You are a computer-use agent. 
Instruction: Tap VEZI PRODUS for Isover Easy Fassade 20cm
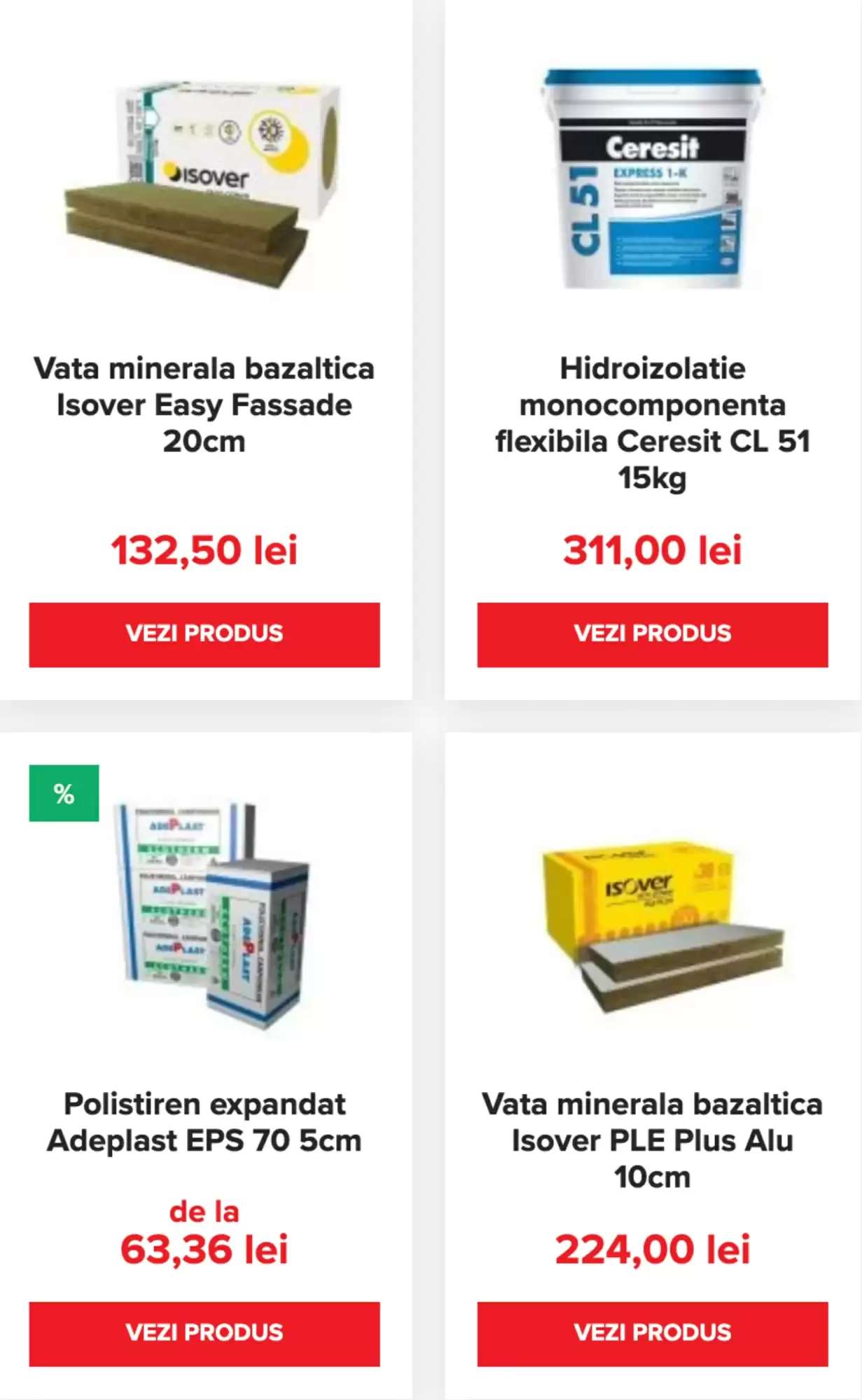tap(204, 634)
